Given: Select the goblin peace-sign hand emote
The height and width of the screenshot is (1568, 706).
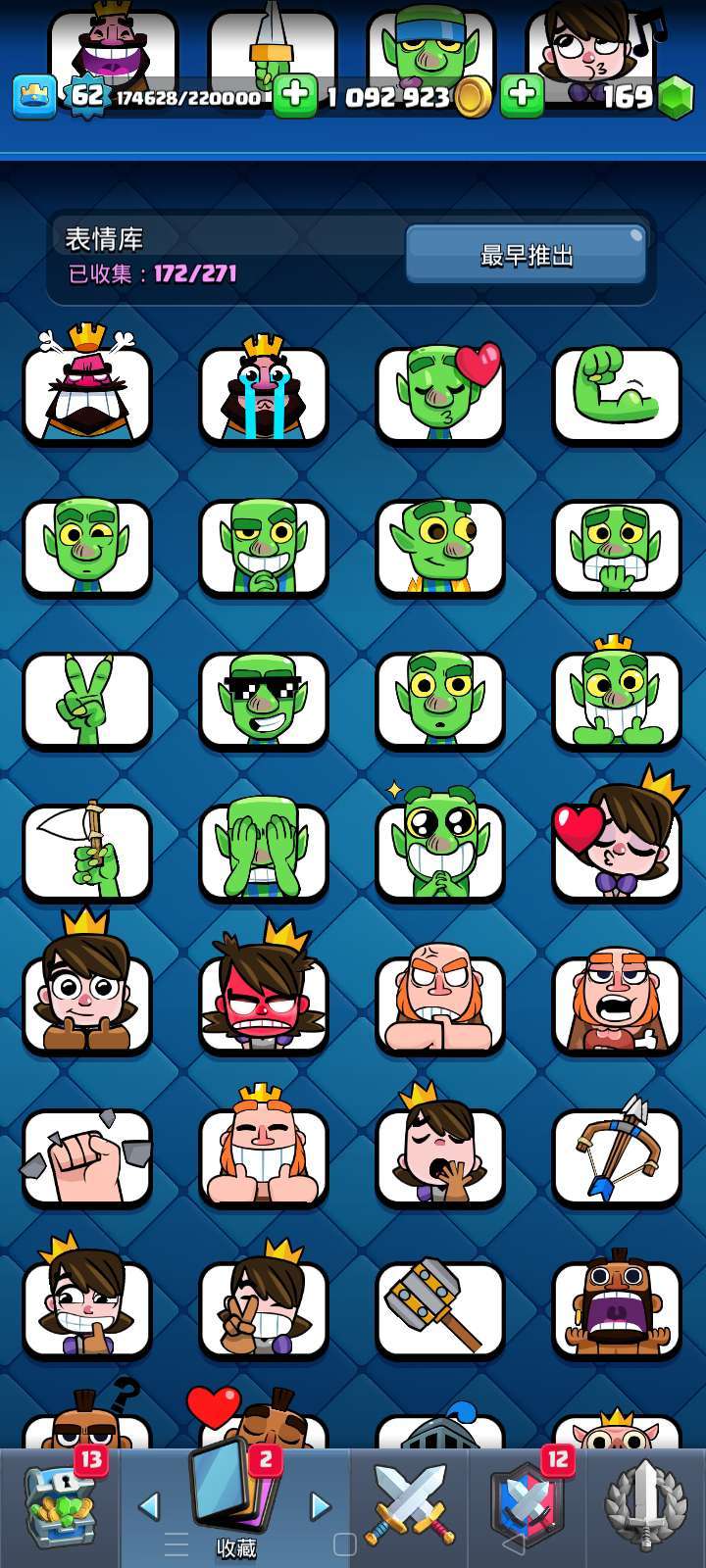Looking at the screenshot, I should [x=87, y=700].
